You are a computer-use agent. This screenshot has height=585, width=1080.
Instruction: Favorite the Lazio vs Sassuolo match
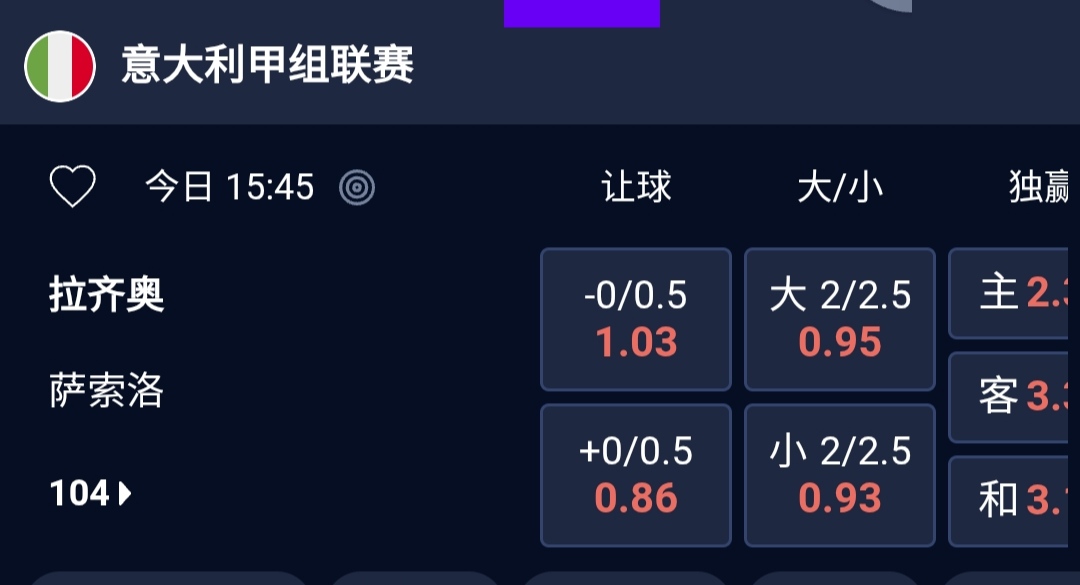(73, 187)
